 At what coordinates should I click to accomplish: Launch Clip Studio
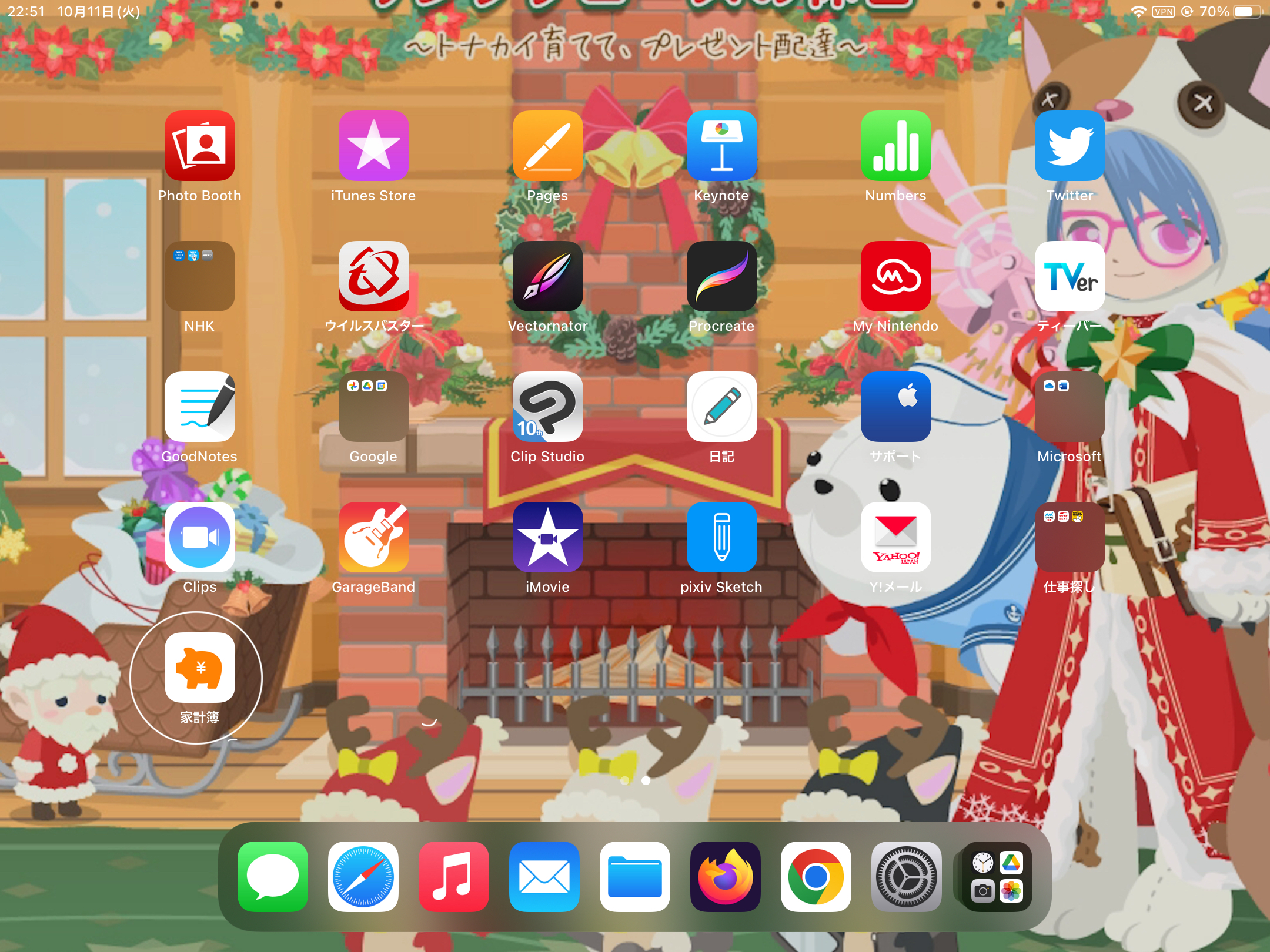click(547, 407)
